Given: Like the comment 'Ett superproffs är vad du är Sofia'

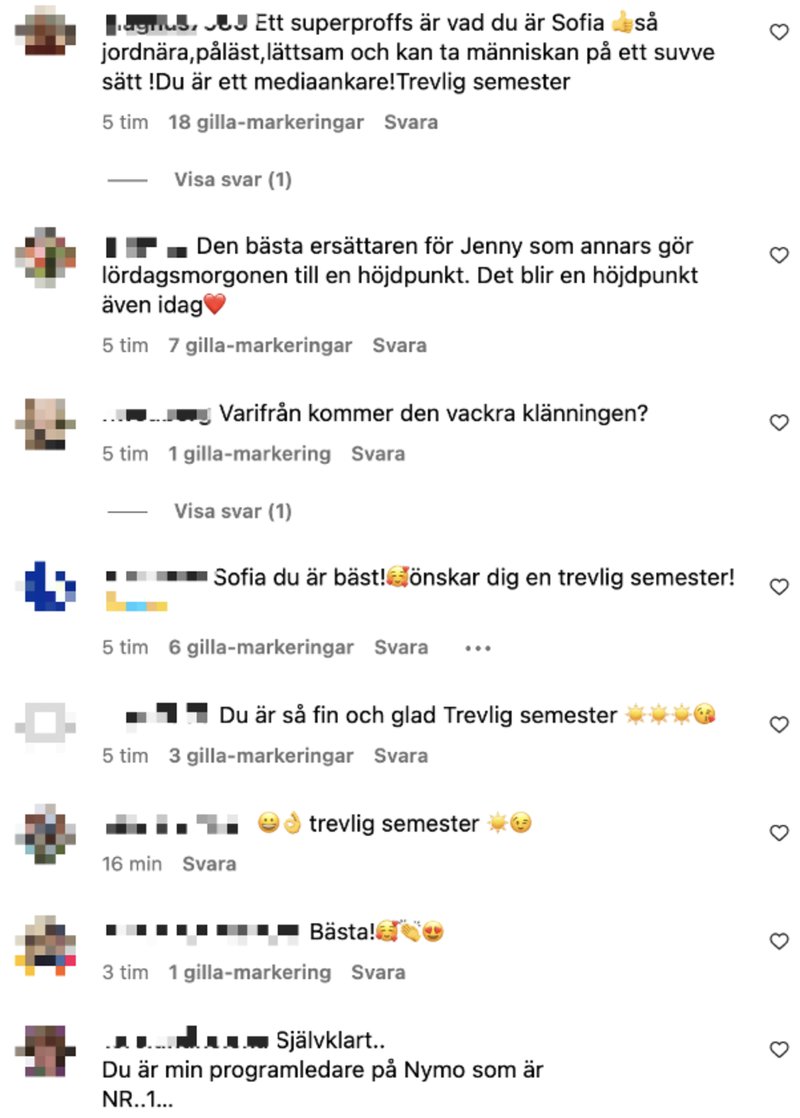Looking at the screenshot, I should [778, 32].
